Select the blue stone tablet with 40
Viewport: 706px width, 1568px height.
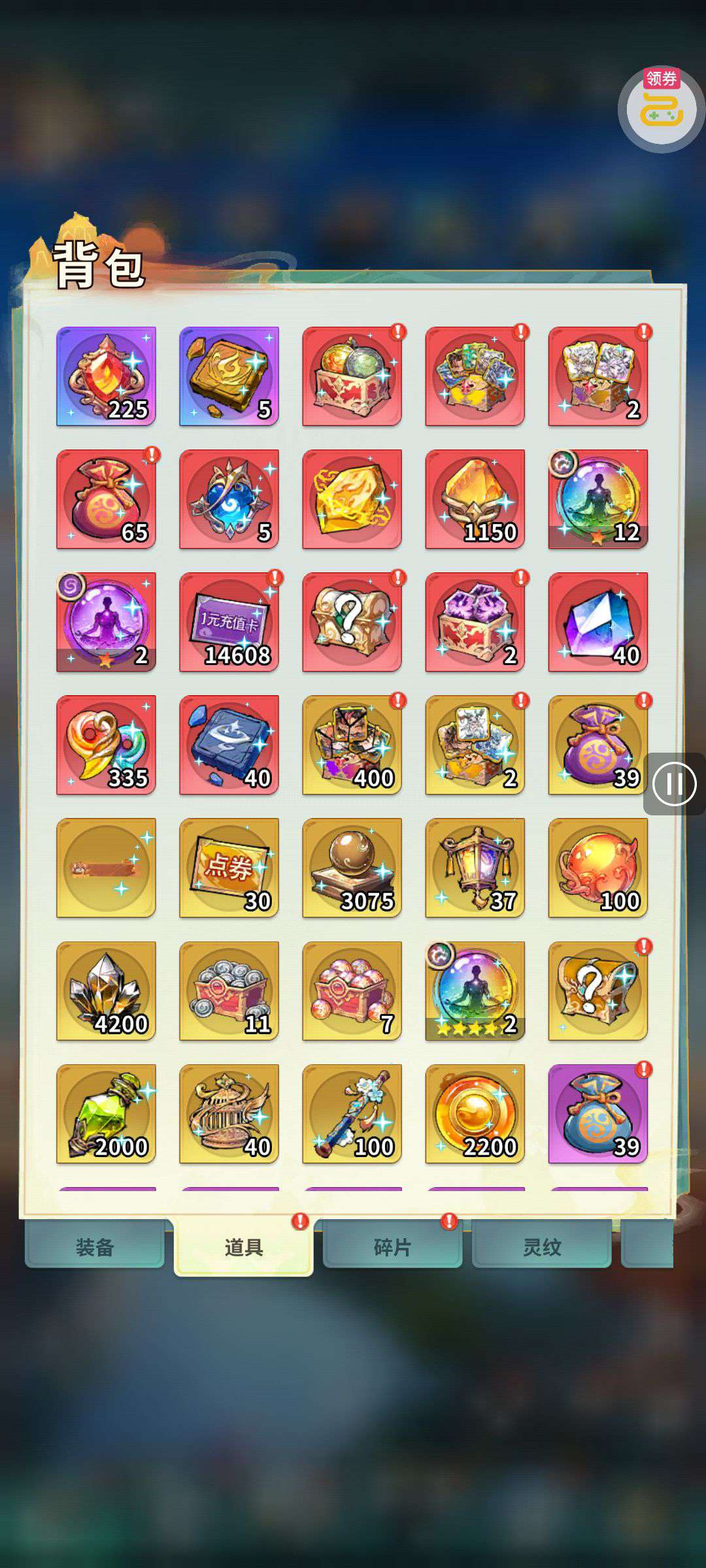pyautogui.click(x=229, y=745)
